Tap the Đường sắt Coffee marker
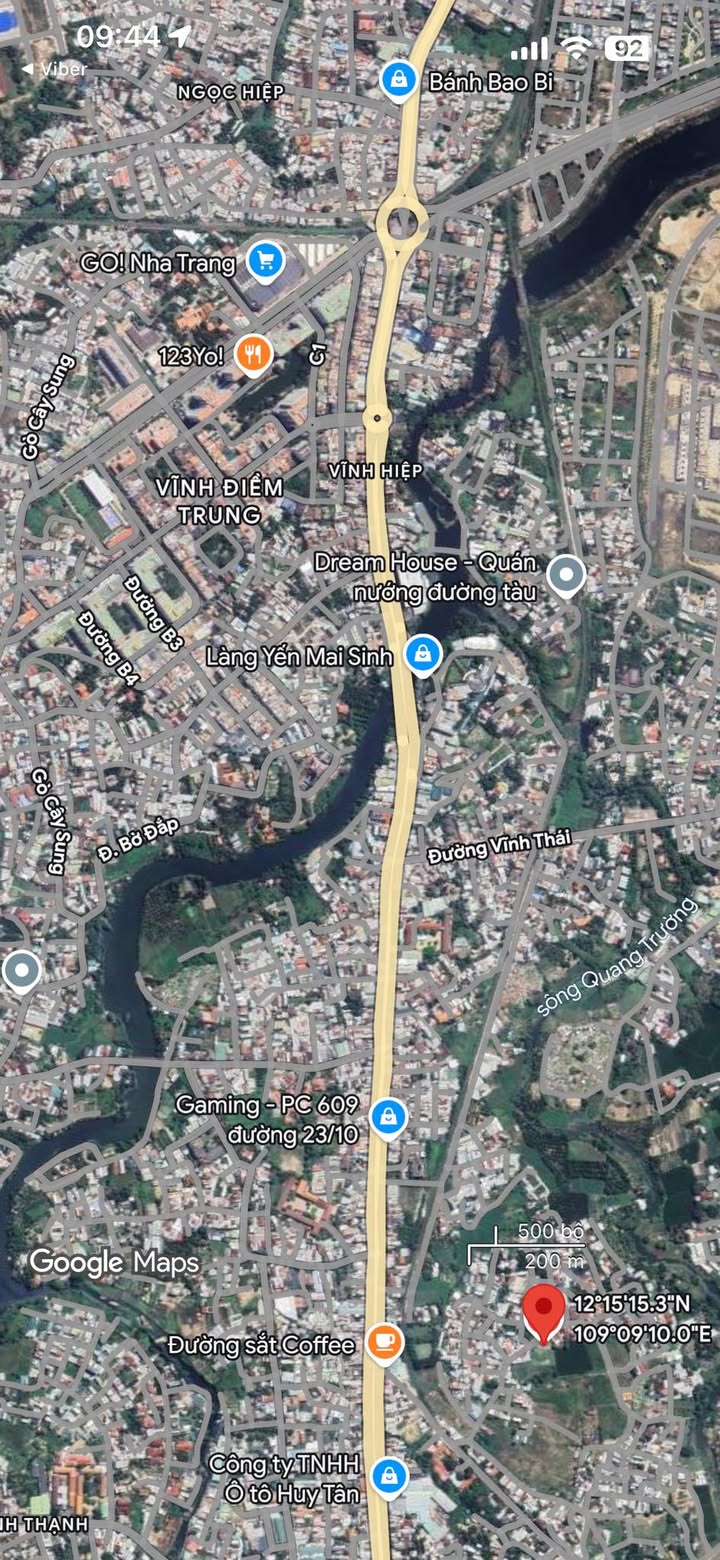The image size is (720, 1560). pos(384,1343)
